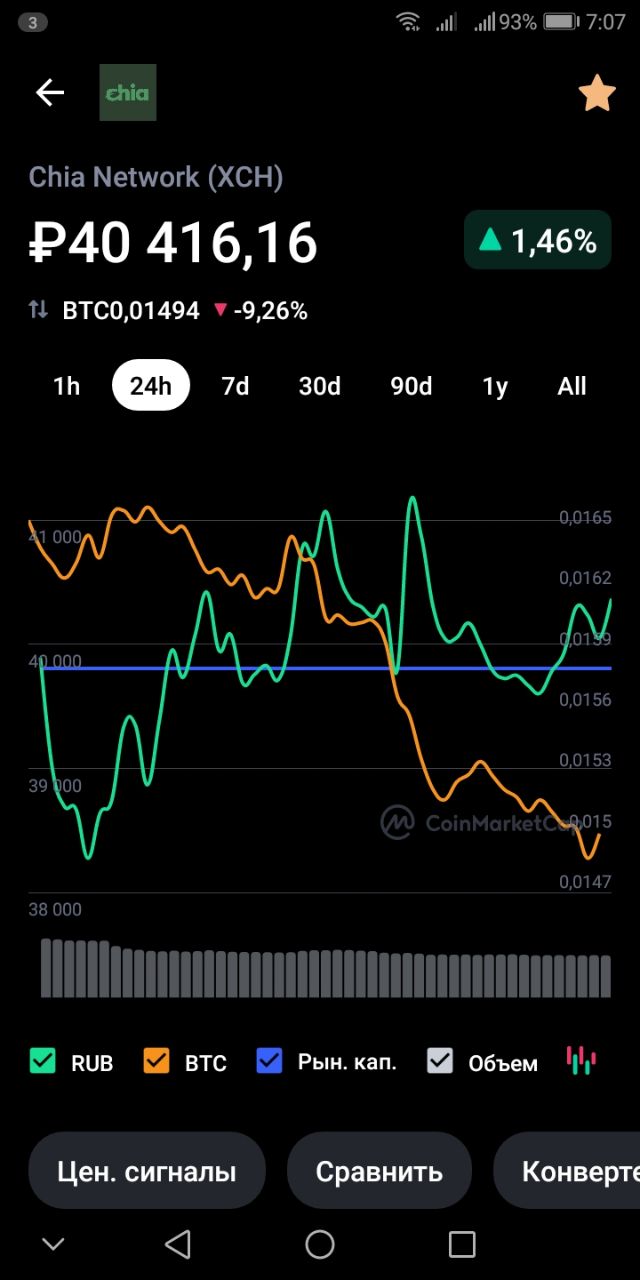Image resolution: width=640 pixels, height=1280 pixels.
Task: Toggle the Рын. кап. checkbox
Action: point(270,1061)
